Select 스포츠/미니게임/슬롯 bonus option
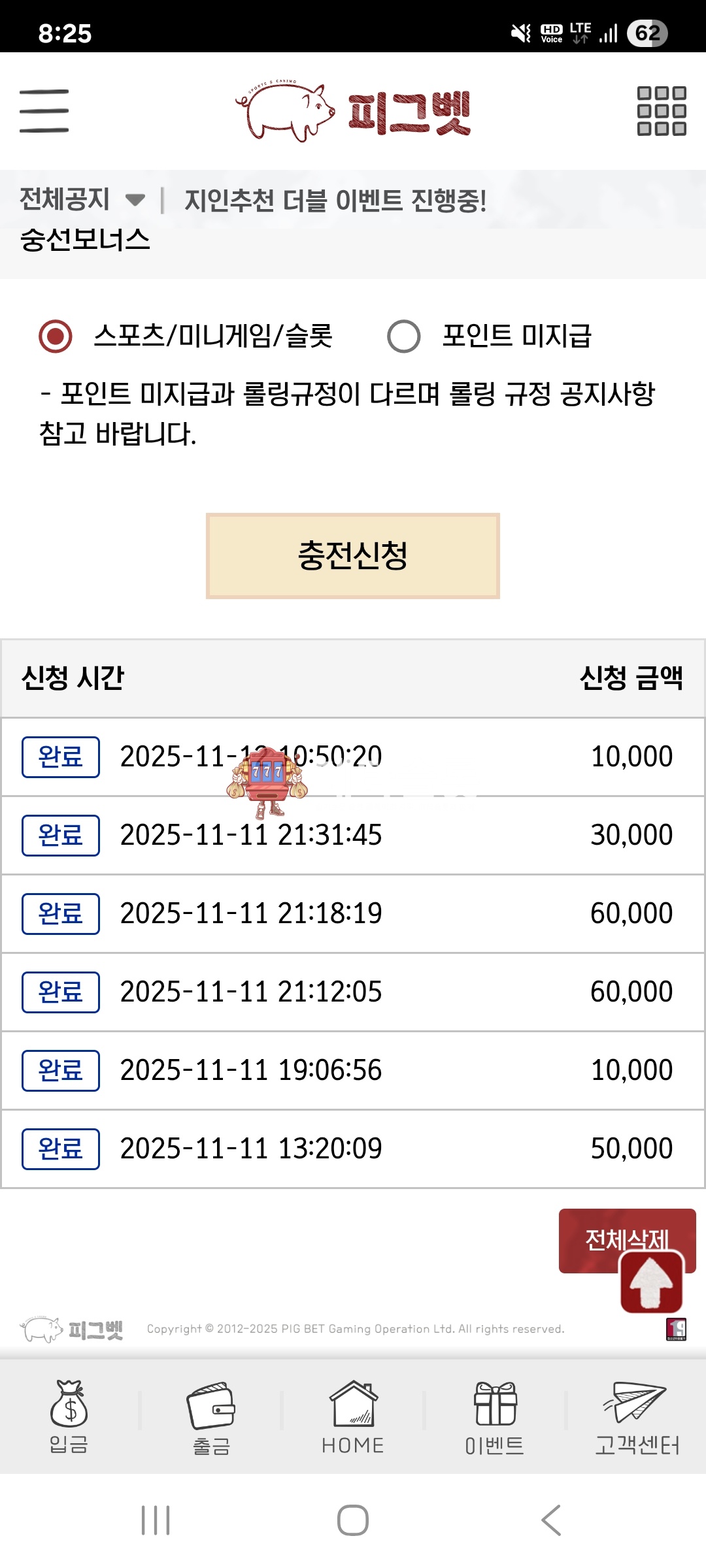 point(56,336)
